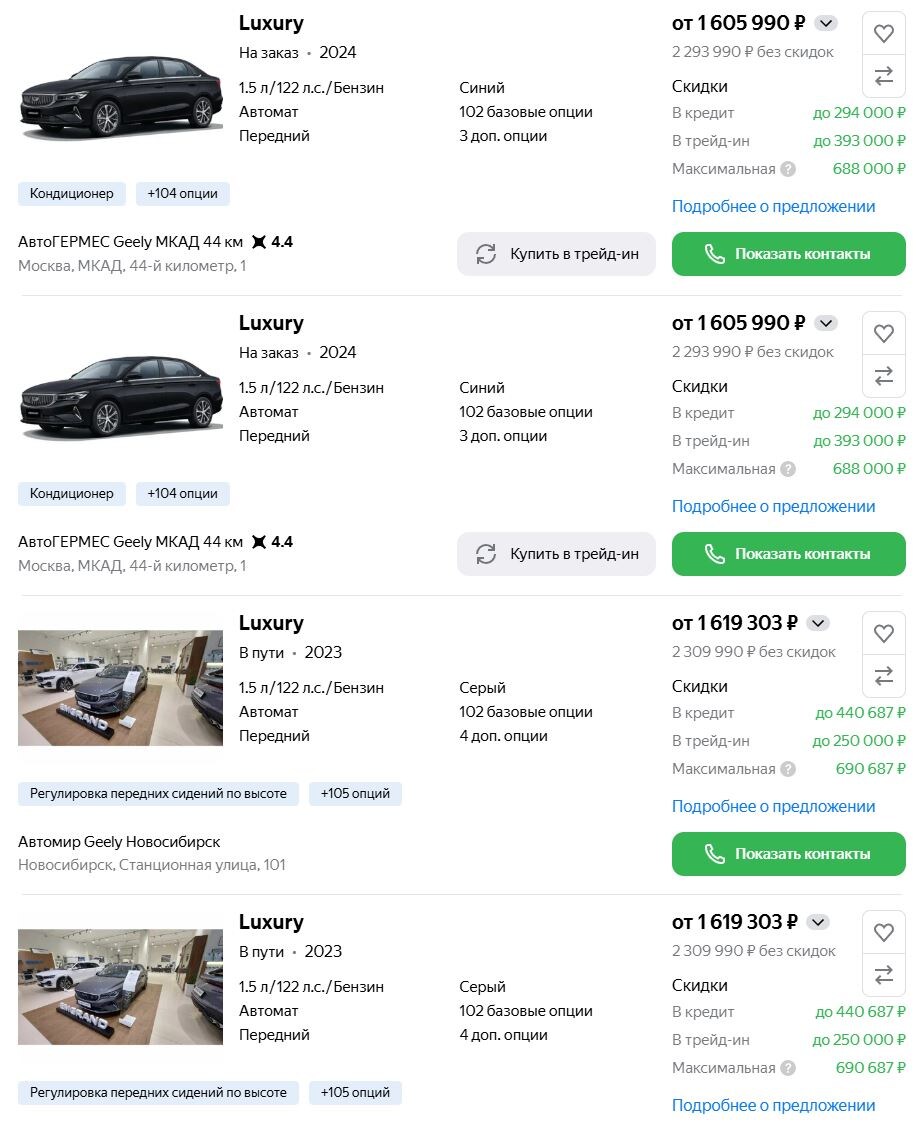Click the refresh icon inside "Купить в трейд-ин"
This screenshot has height=1124, width=920.
487,253
